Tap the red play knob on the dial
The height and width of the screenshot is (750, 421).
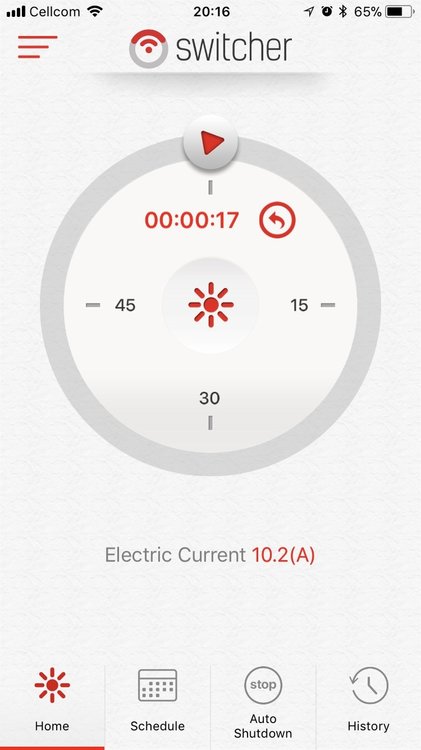[210, 143]
